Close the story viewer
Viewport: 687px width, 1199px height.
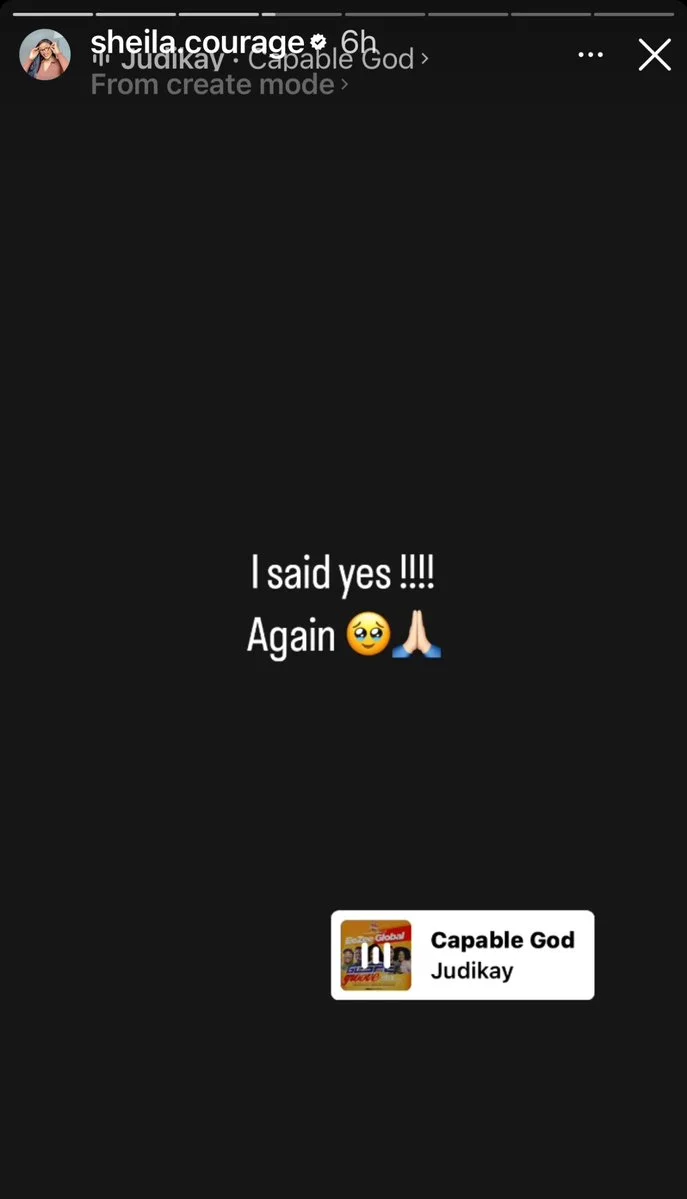click(655, 55)
